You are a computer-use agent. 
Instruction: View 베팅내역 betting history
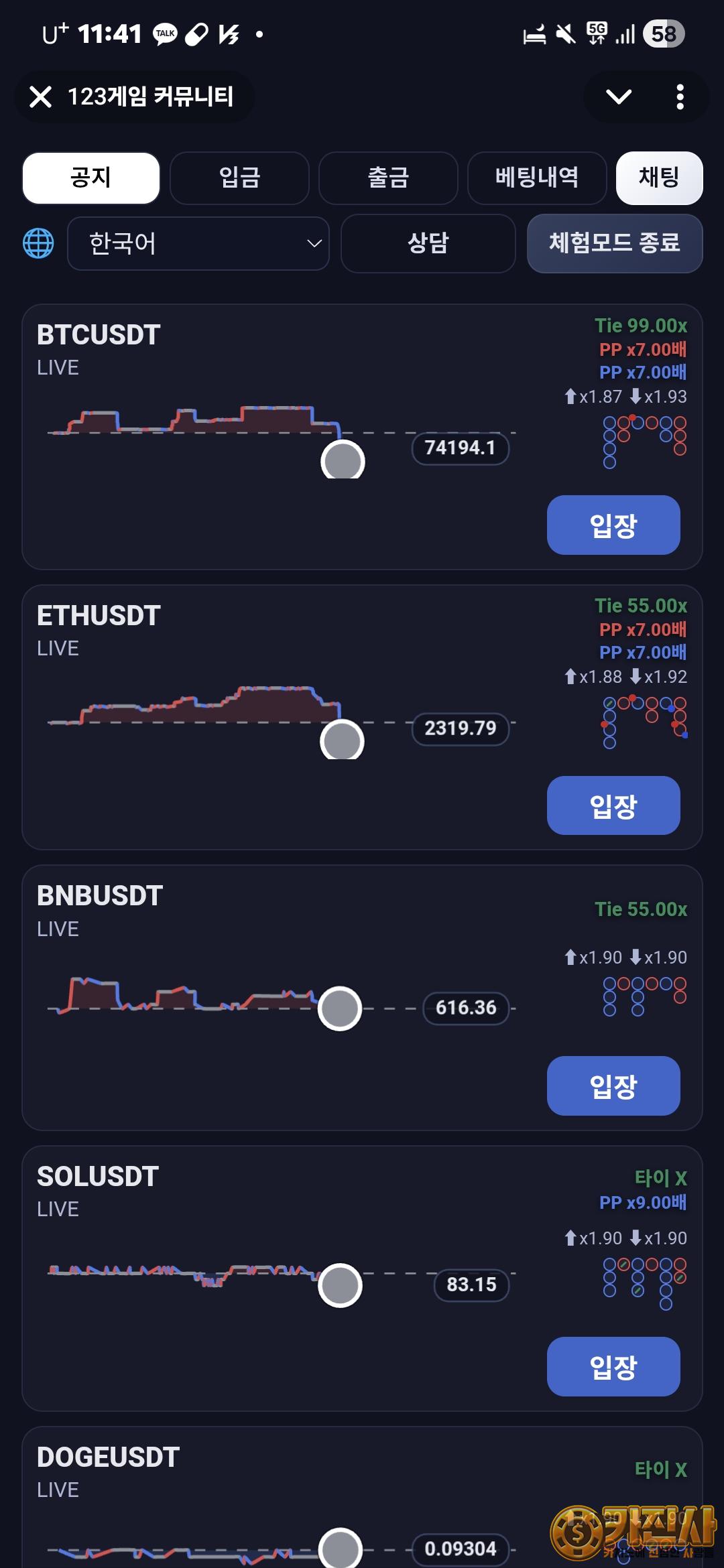click(x=536, y=178)
